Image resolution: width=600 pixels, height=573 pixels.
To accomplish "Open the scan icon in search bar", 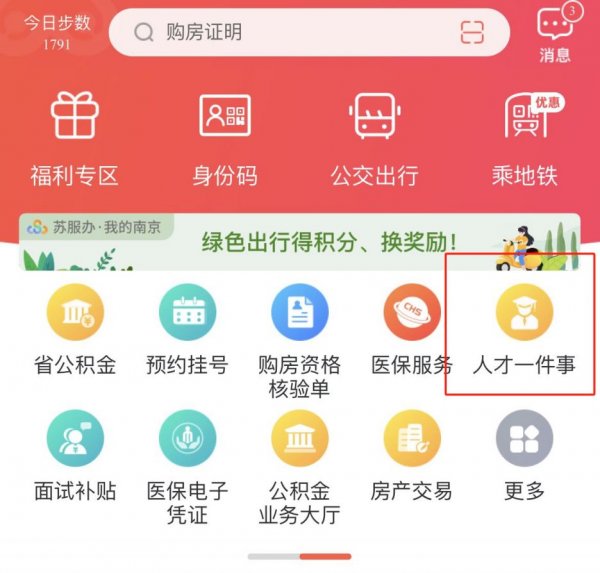I will (x=472, y=33).
